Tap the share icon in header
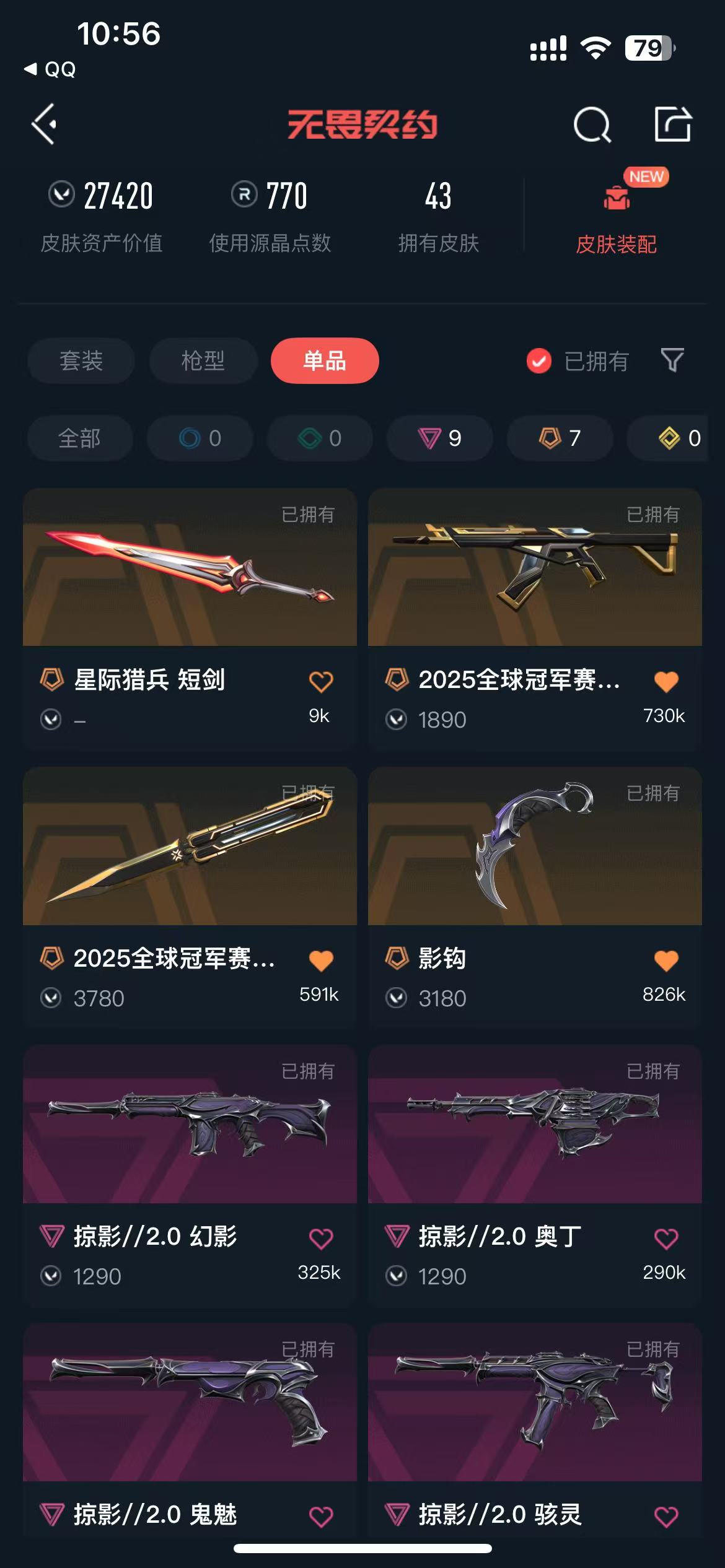725x1568 pixels. coord(672,124)
